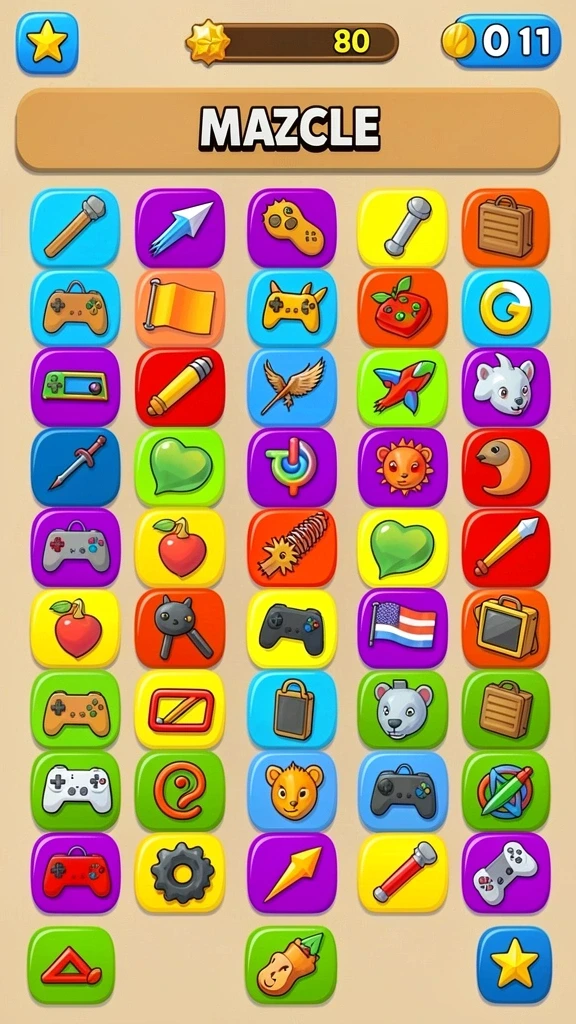The height and width of the screenshot is (1024, 576).
Task: Pick the letter G tile
Action: tap(506, 308)
